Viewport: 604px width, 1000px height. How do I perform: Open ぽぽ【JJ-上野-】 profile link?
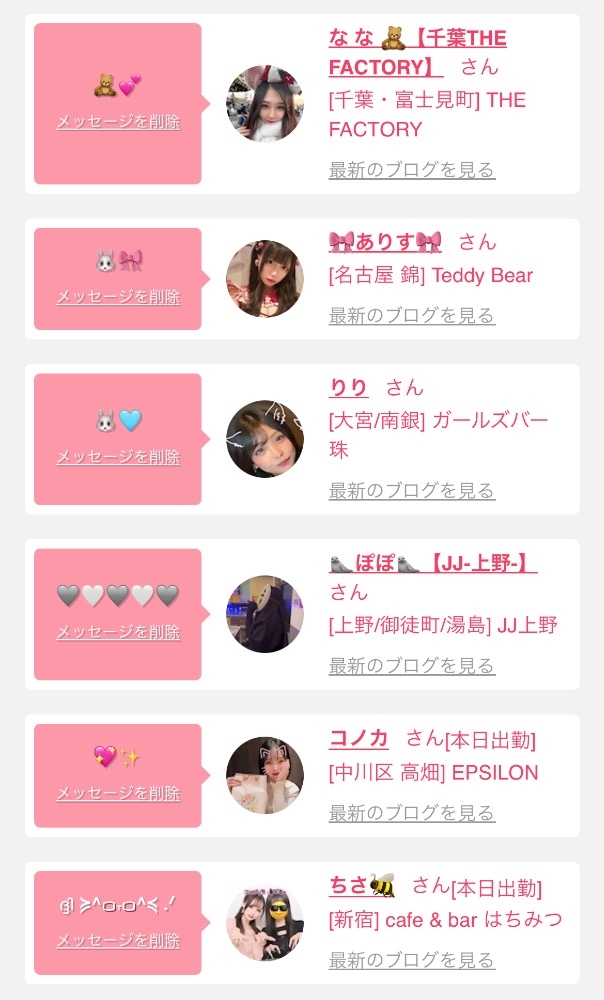pos(433,563)
